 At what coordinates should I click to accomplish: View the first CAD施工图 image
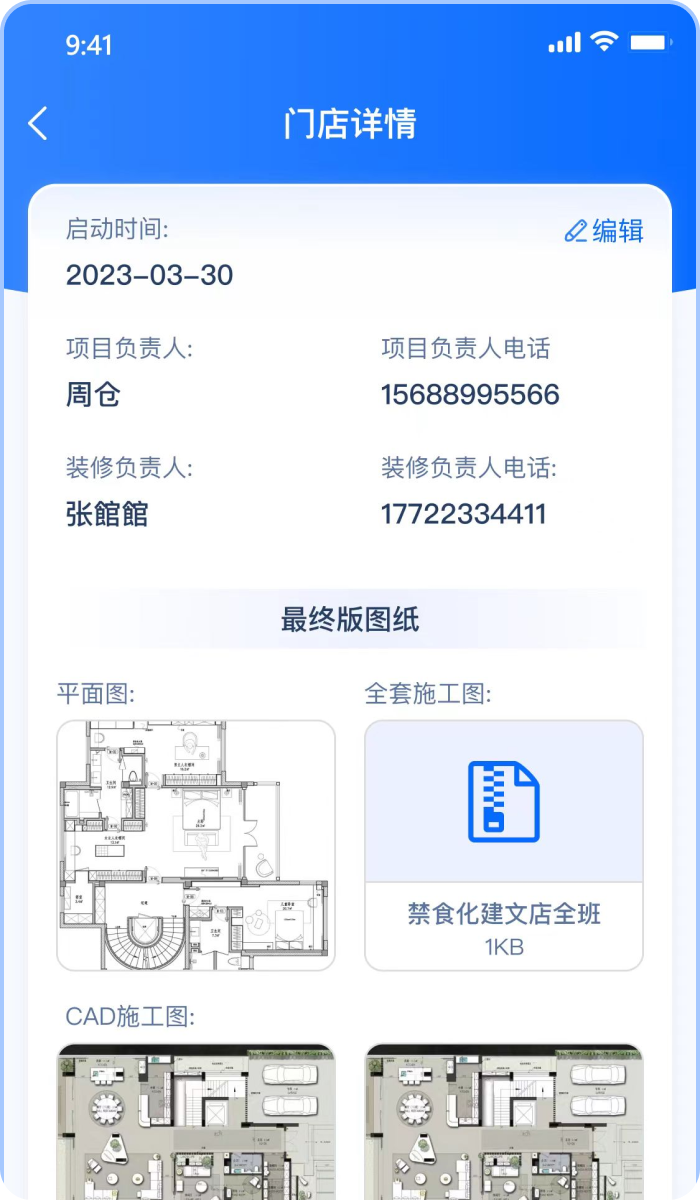coord(196,1120)
